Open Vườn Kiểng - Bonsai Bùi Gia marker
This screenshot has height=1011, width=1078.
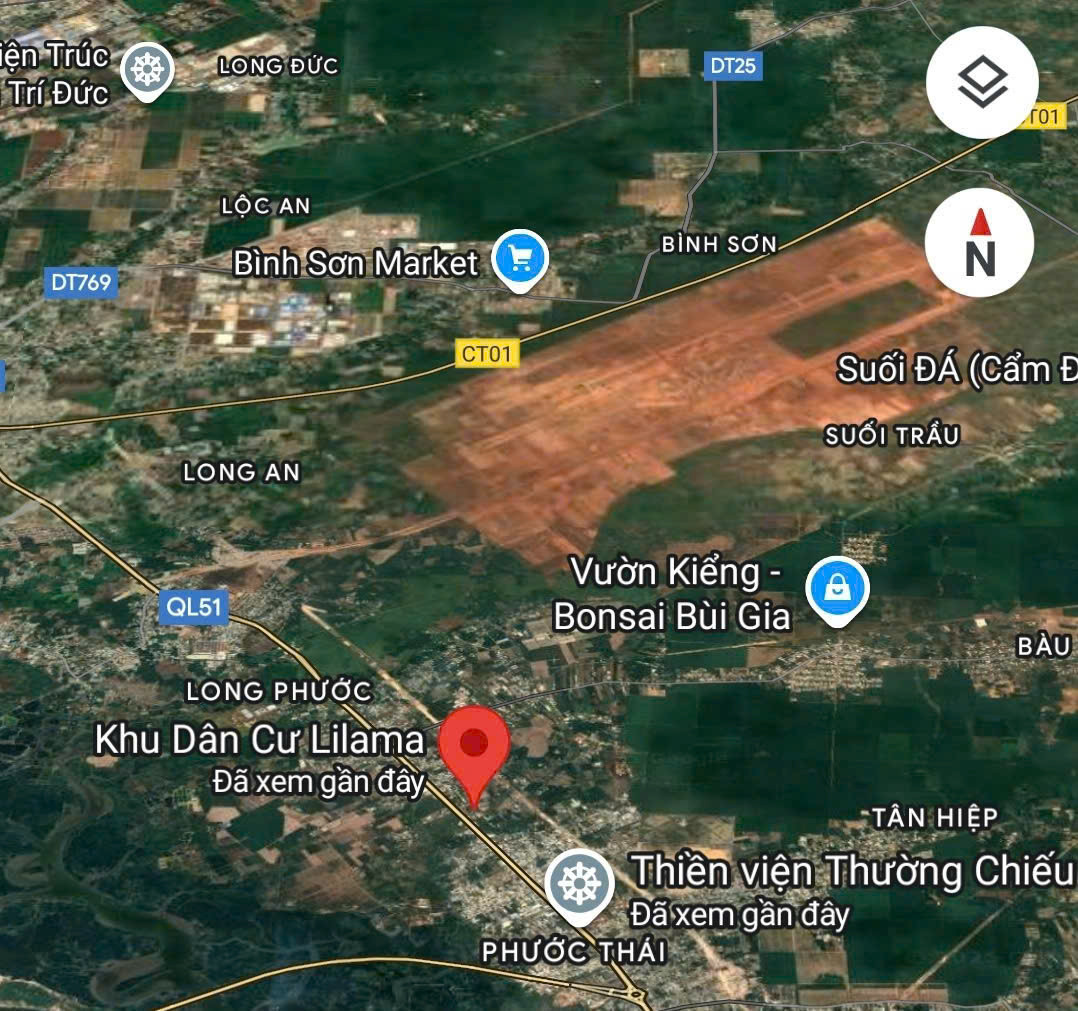[836, 590]
